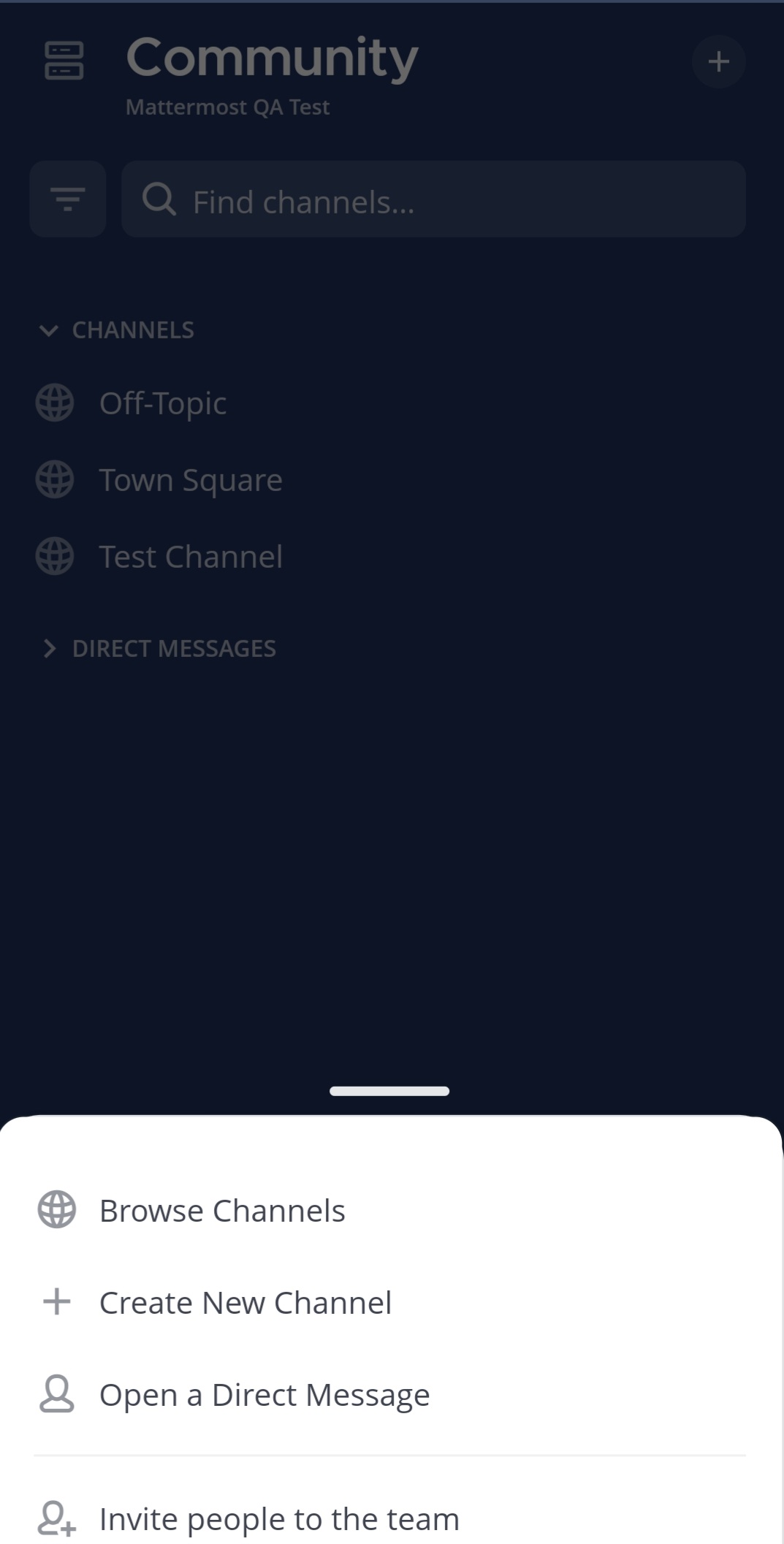Click the CHANNELS chevron arrow

point(49,331)
